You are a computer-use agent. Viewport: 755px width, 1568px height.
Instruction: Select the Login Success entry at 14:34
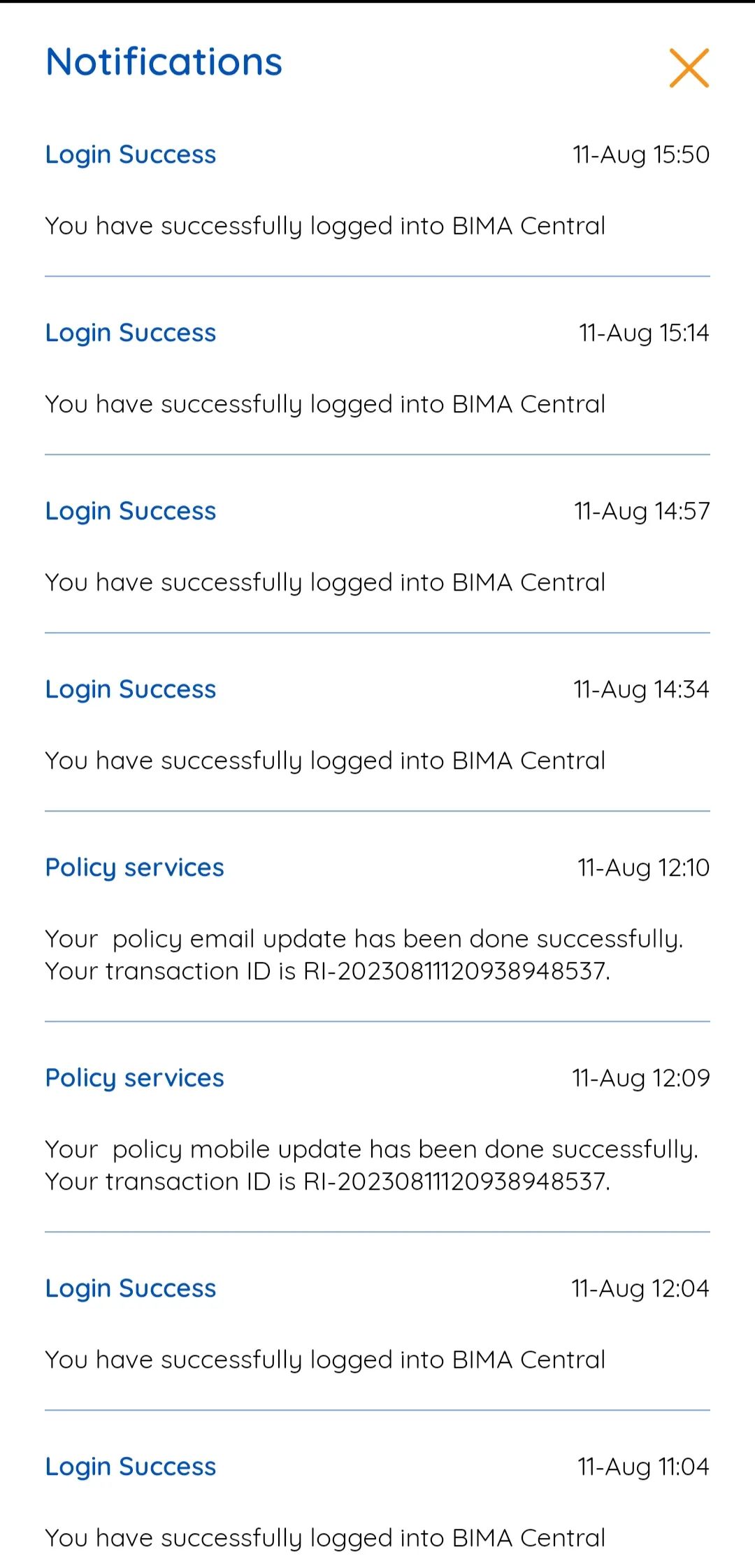377,724
